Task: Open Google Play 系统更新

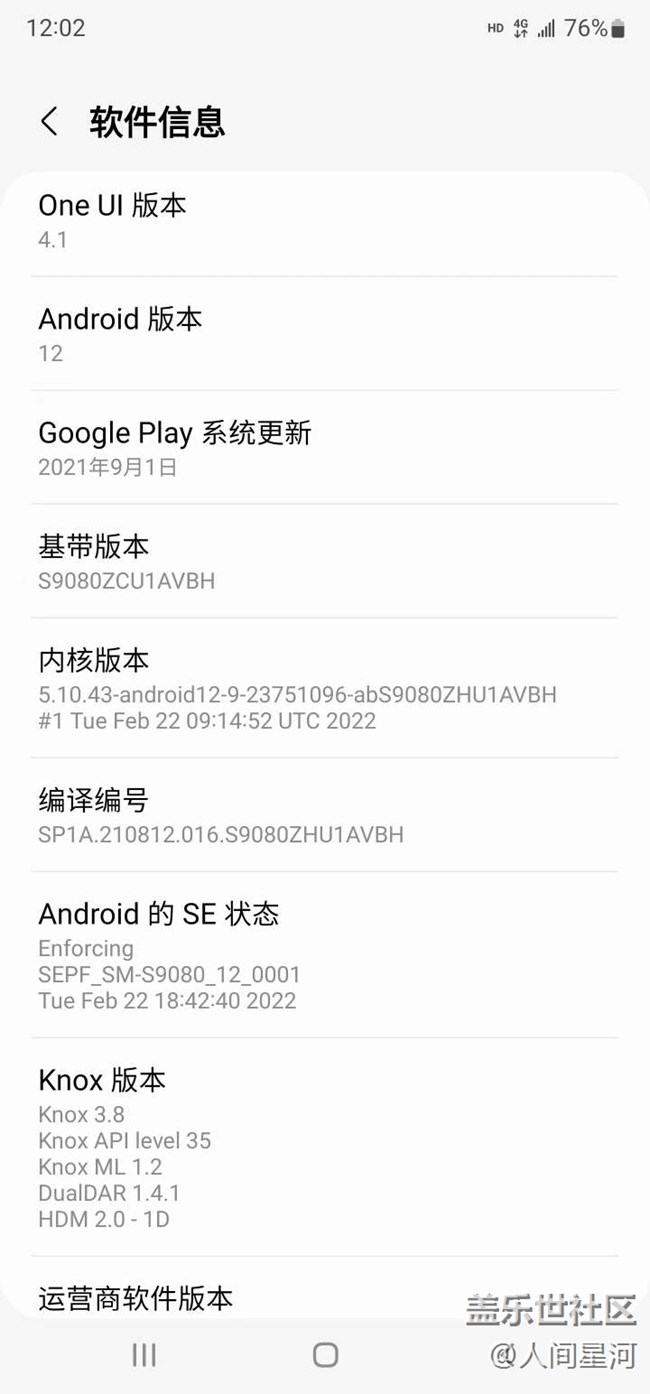Action: point(324,448)
